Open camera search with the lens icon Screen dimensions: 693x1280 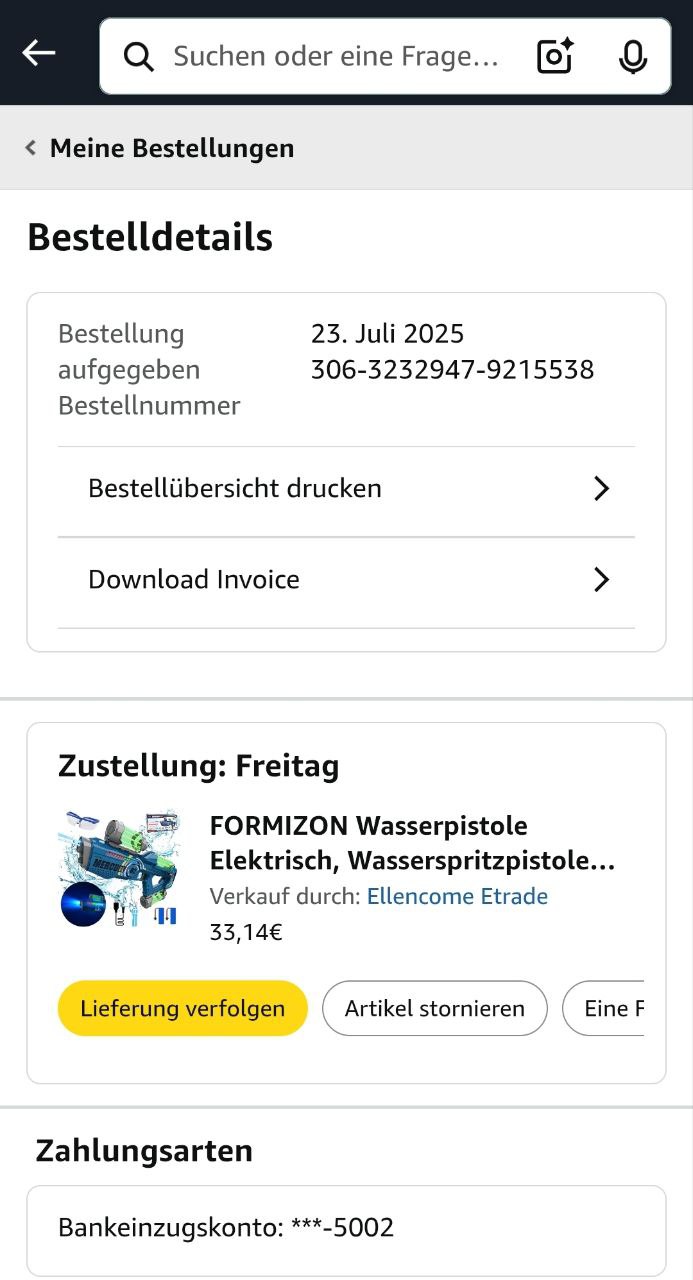pos(555,56)
